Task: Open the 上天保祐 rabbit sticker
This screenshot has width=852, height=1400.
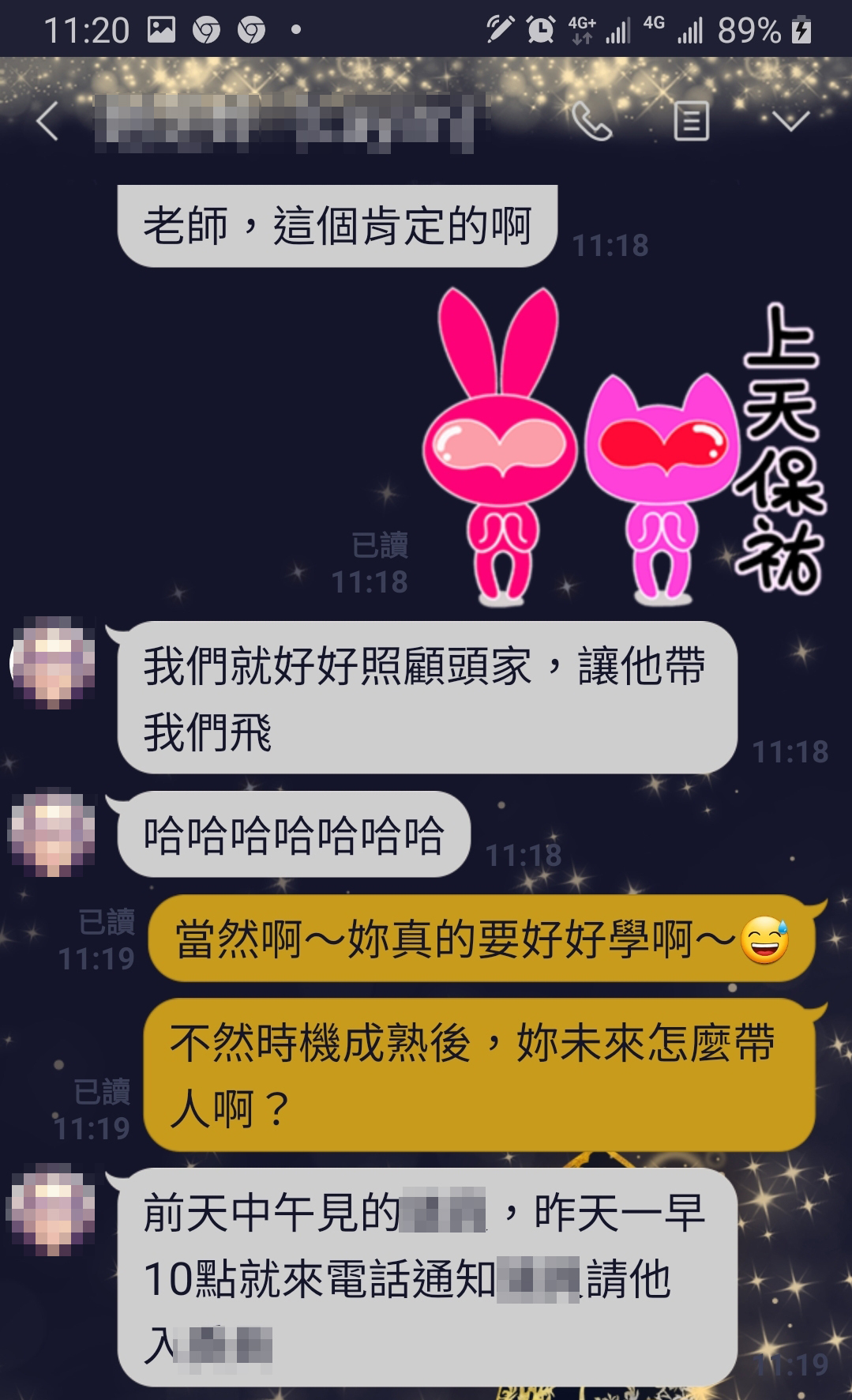Action: click(x=624, y=446)
